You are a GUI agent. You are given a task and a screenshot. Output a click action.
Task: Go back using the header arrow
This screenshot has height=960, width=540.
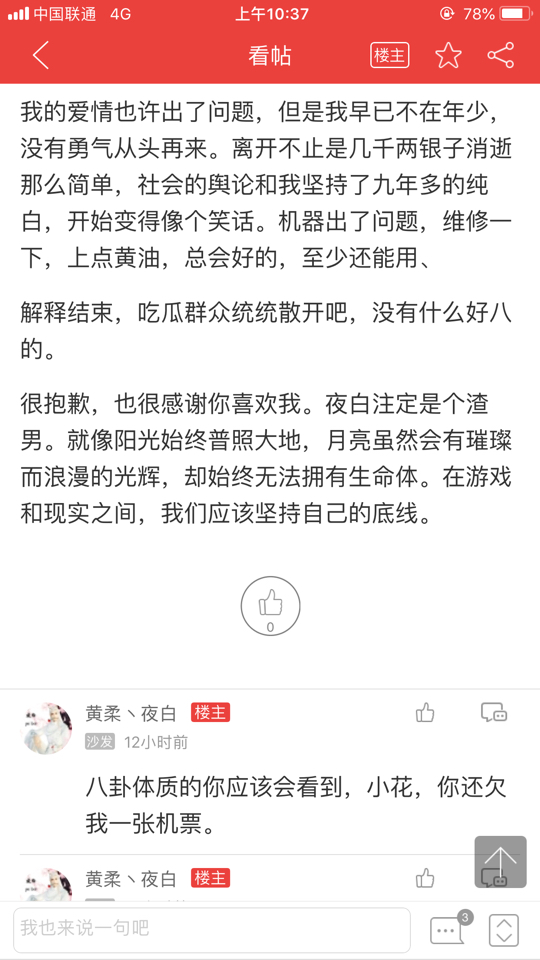40,56
